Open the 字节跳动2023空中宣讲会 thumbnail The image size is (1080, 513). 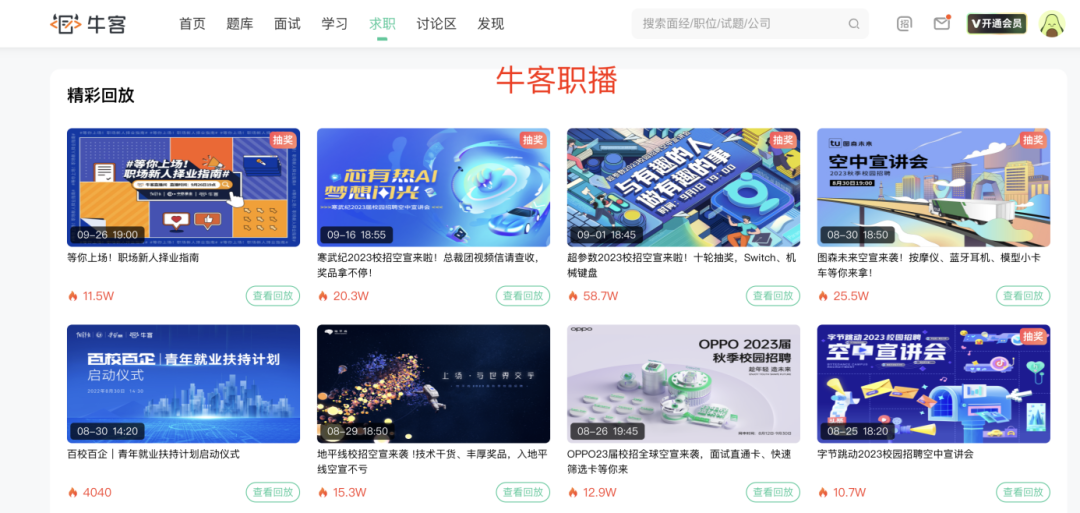933,383
